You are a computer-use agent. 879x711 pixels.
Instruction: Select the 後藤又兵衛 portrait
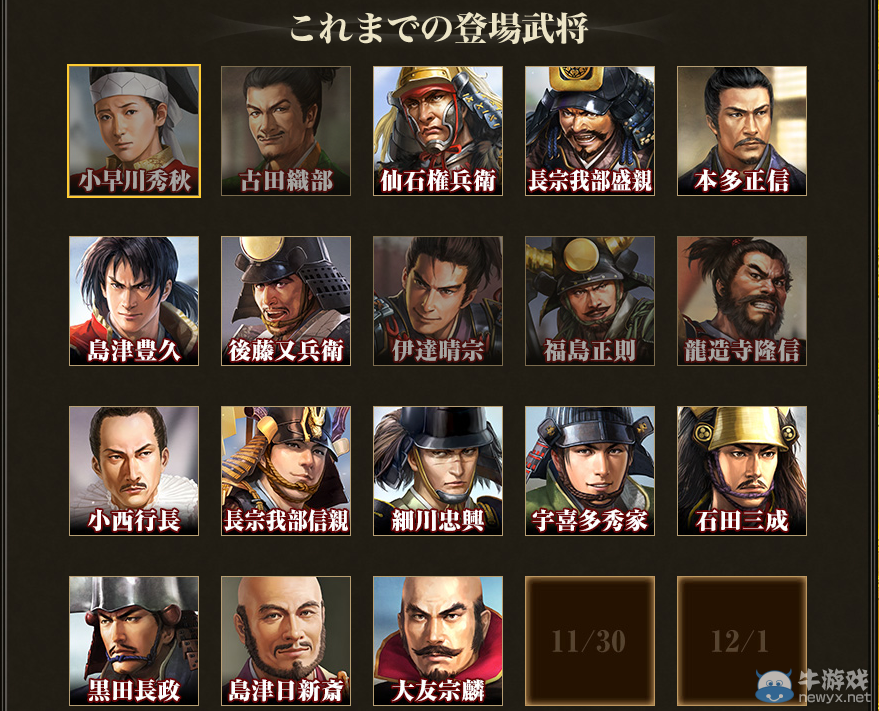click(x=286, y=300)
